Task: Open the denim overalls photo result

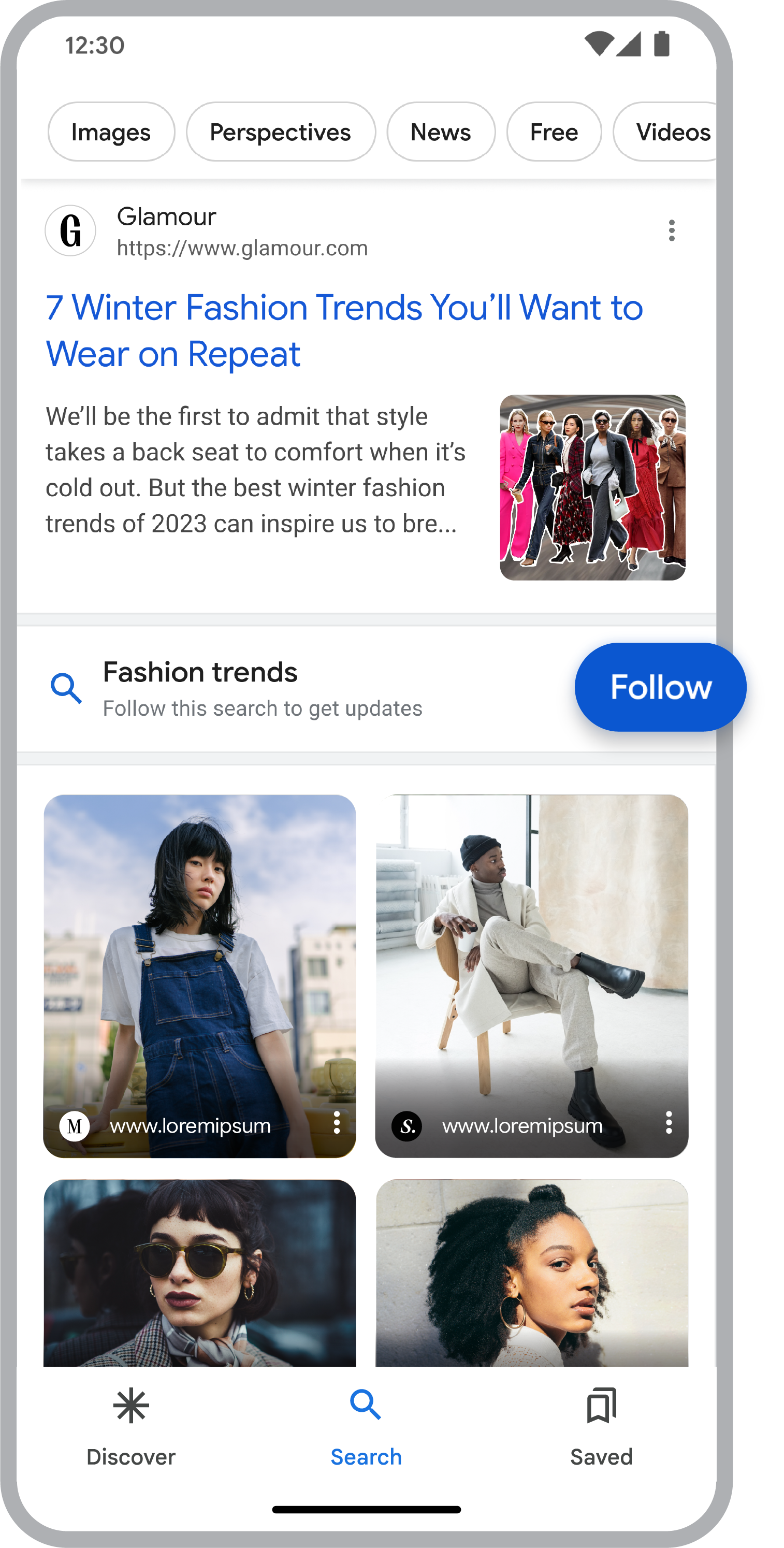Action: (199, 962)
